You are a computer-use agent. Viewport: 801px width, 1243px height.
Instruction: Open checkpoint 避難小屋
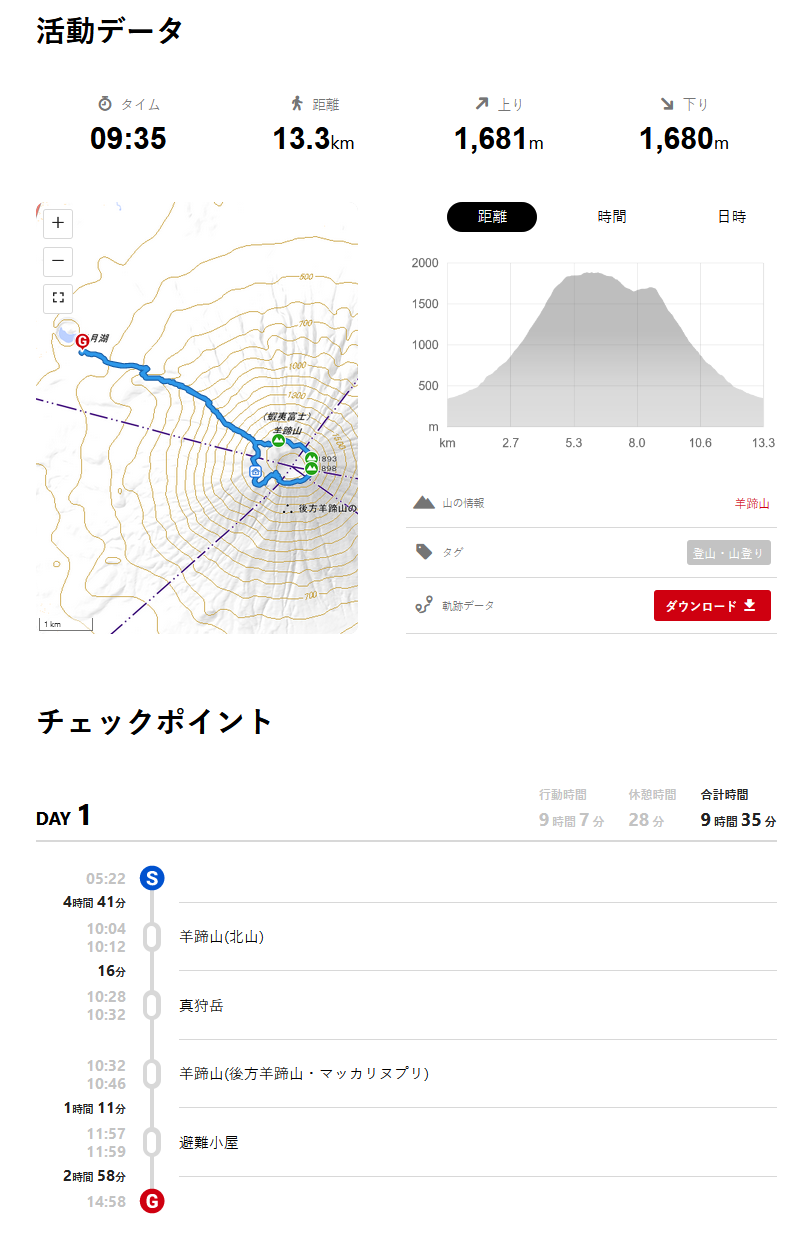209,1142
